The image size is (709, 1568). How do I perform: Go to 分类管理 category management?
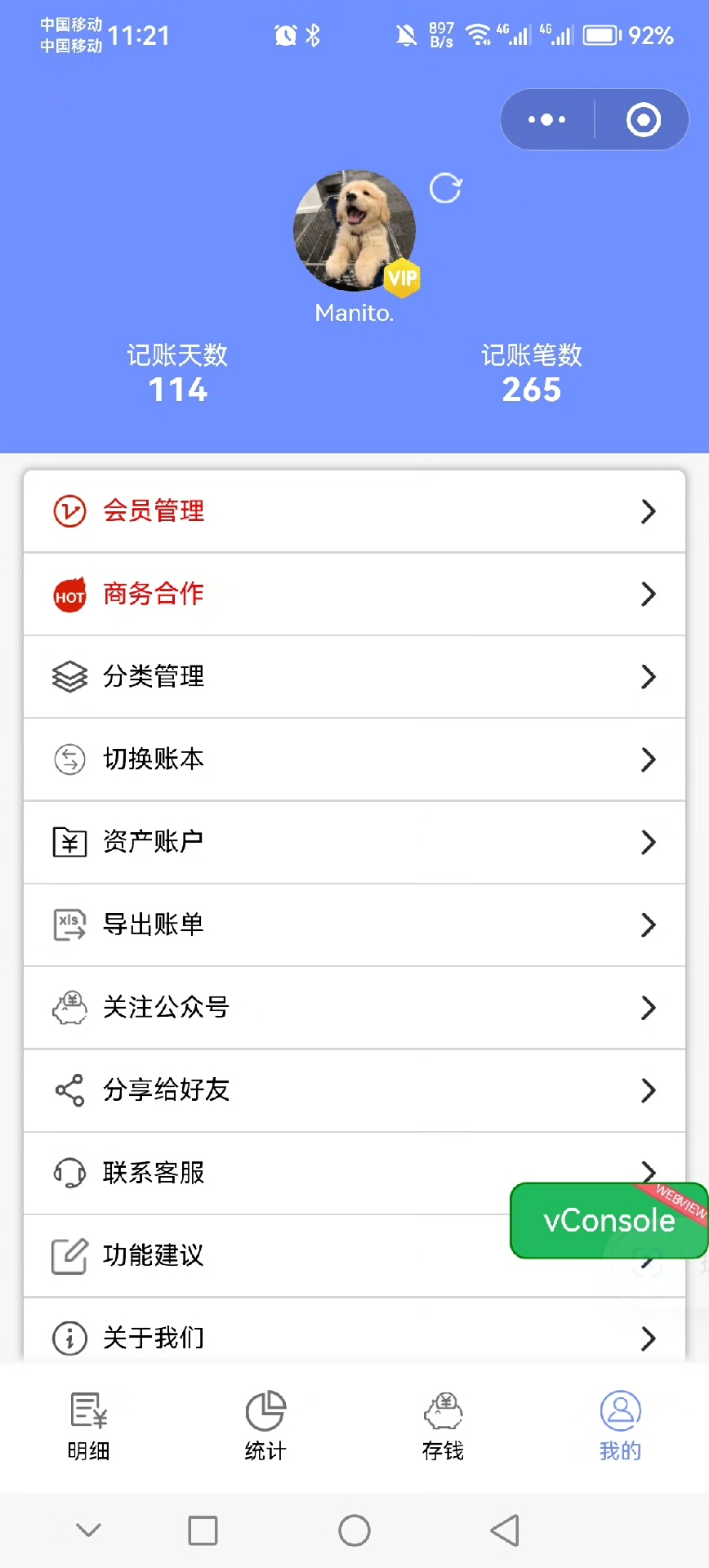click(354, 676)
